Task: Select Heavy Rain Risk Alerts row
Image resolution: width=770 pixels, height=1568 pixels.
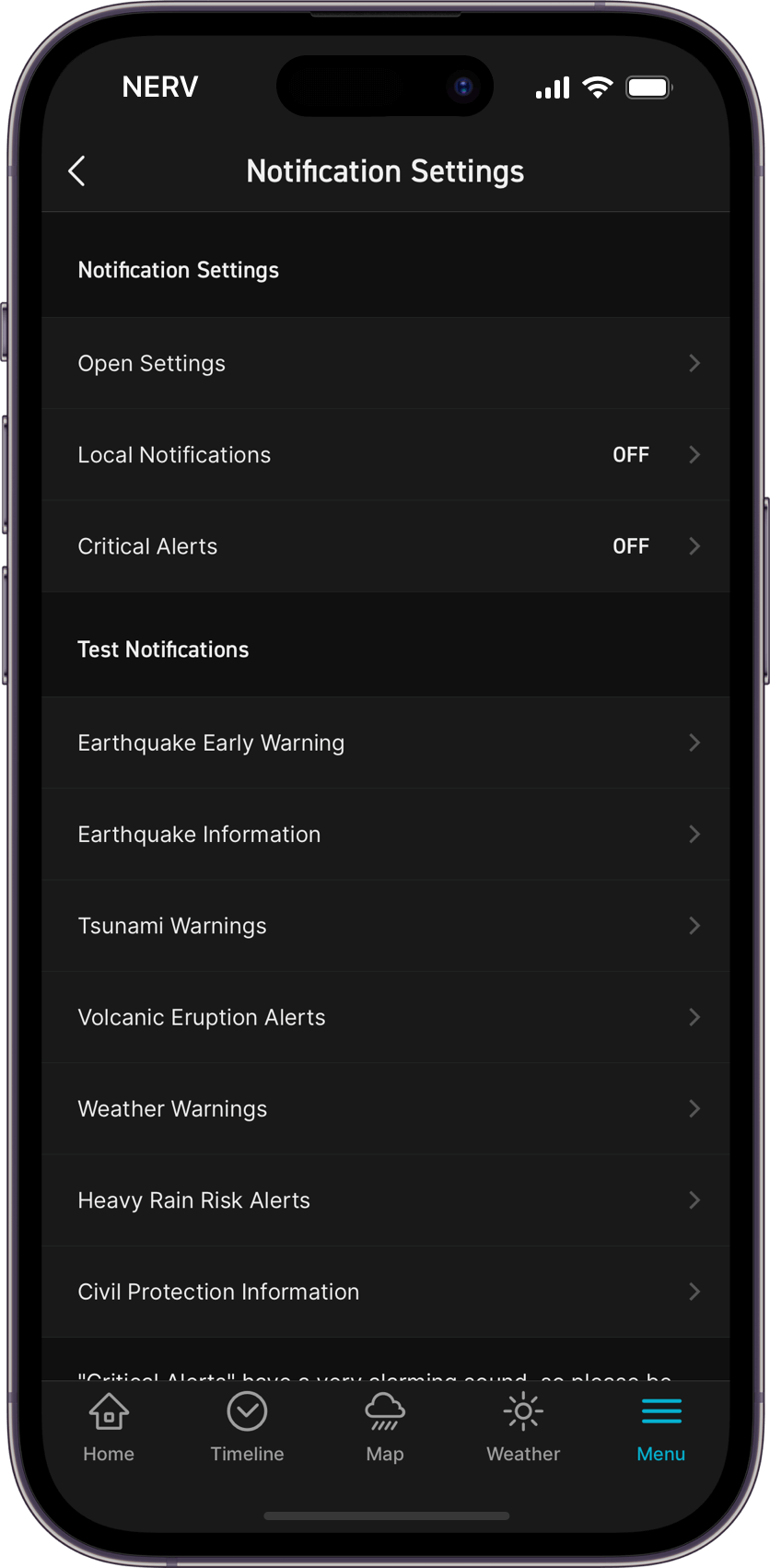Action: pyautogui.click(x=385, y=1199)
